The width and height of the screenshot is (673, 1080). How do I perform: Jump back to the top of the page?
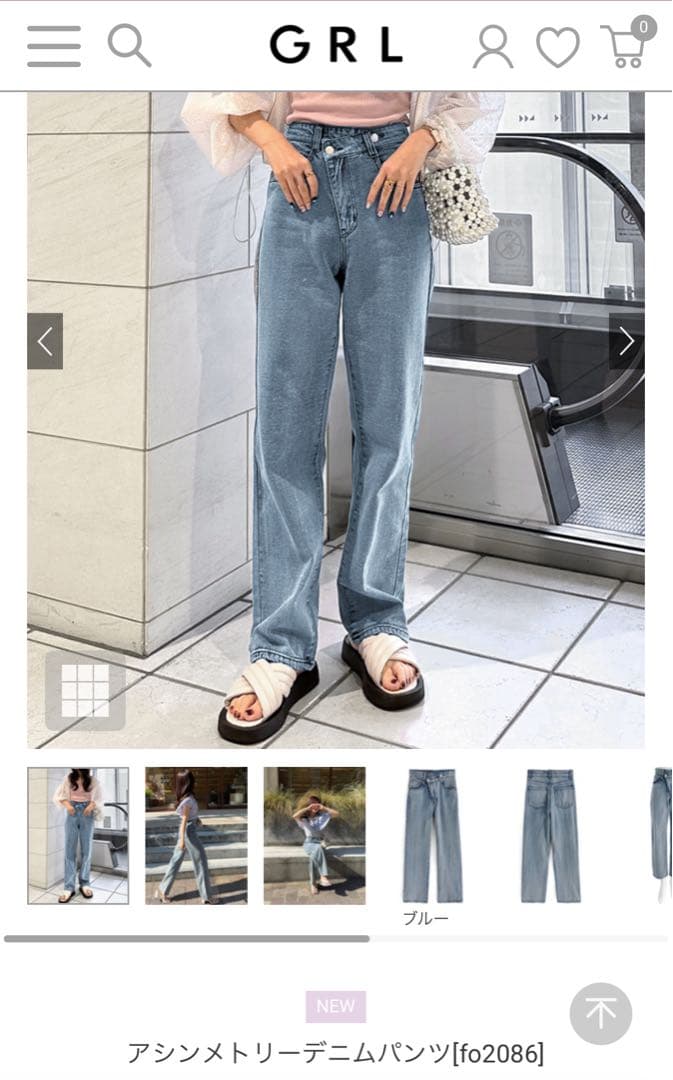[x=601, y=1013]
